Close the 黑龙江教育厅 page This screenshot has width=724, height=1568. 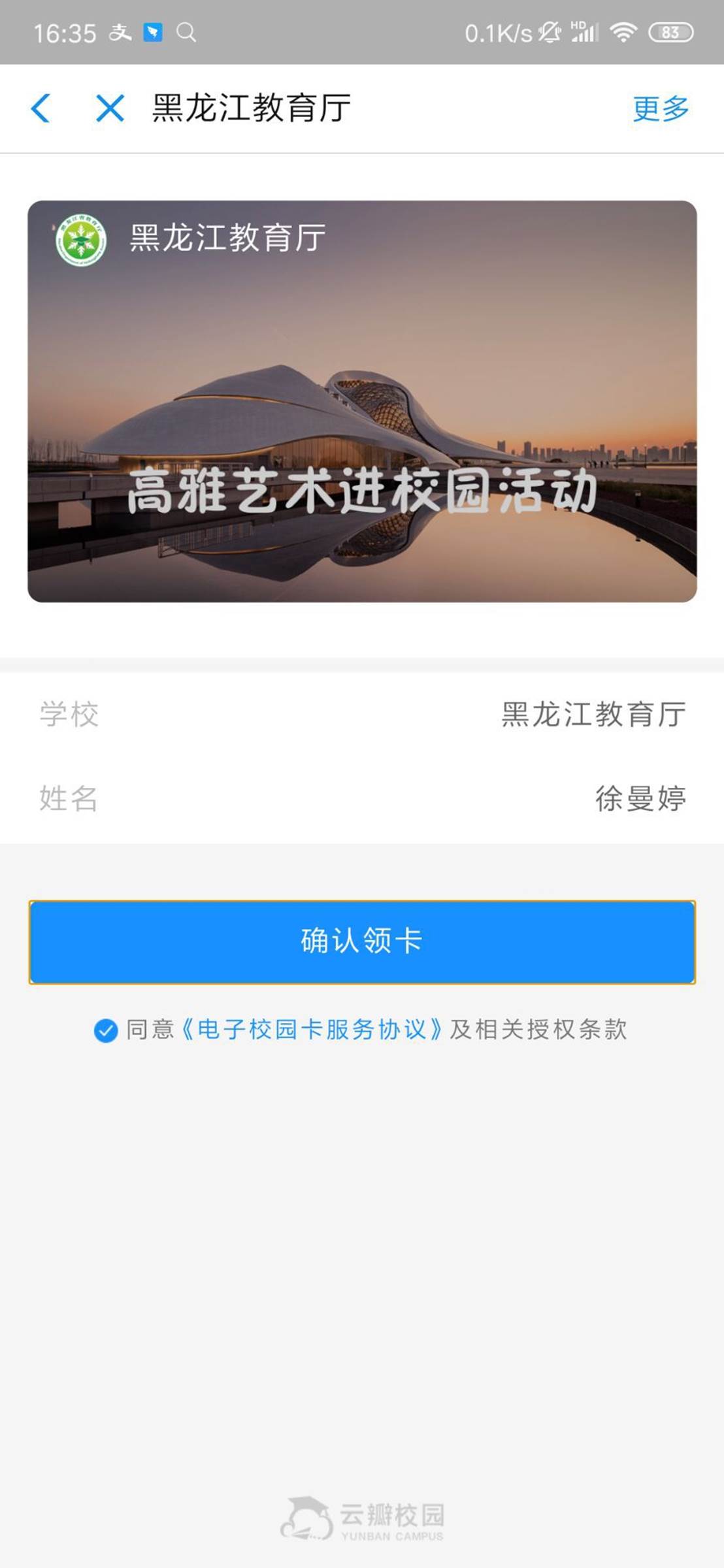pyautogui.click(x=110, y=108)
